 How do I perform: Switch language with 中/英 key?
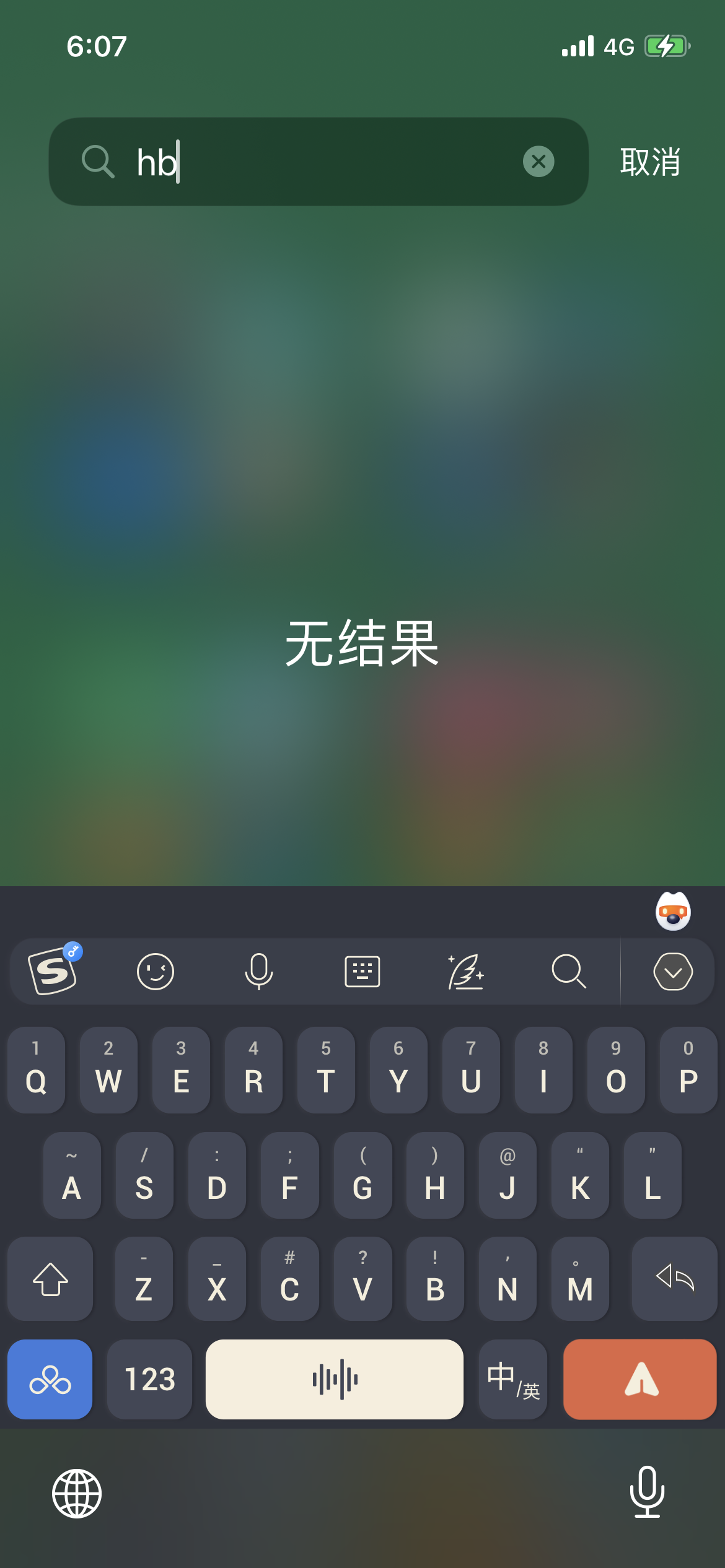tap(513, 1379)
